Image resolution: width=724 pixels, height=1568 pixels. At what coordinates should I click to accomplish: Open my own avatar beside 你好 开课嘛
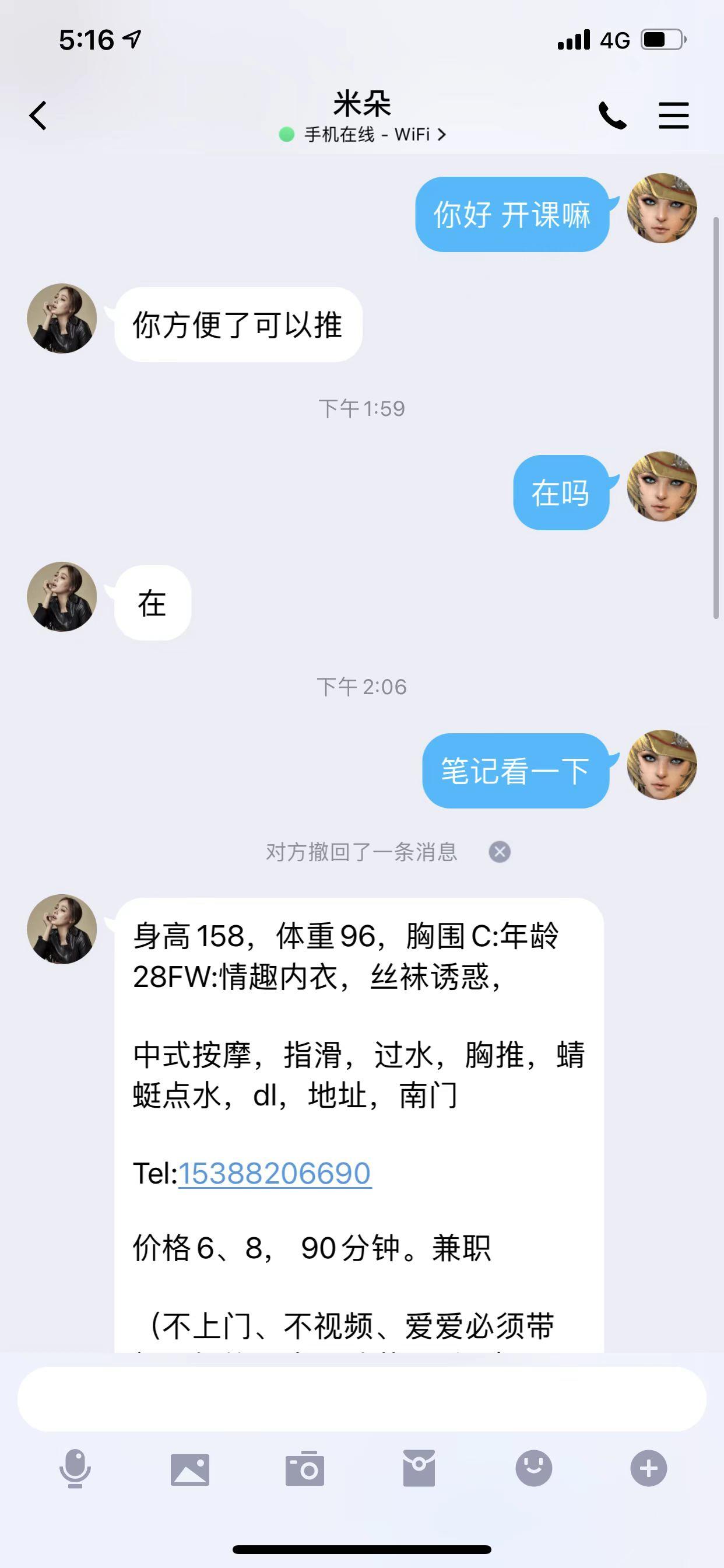tap(662, 208)
